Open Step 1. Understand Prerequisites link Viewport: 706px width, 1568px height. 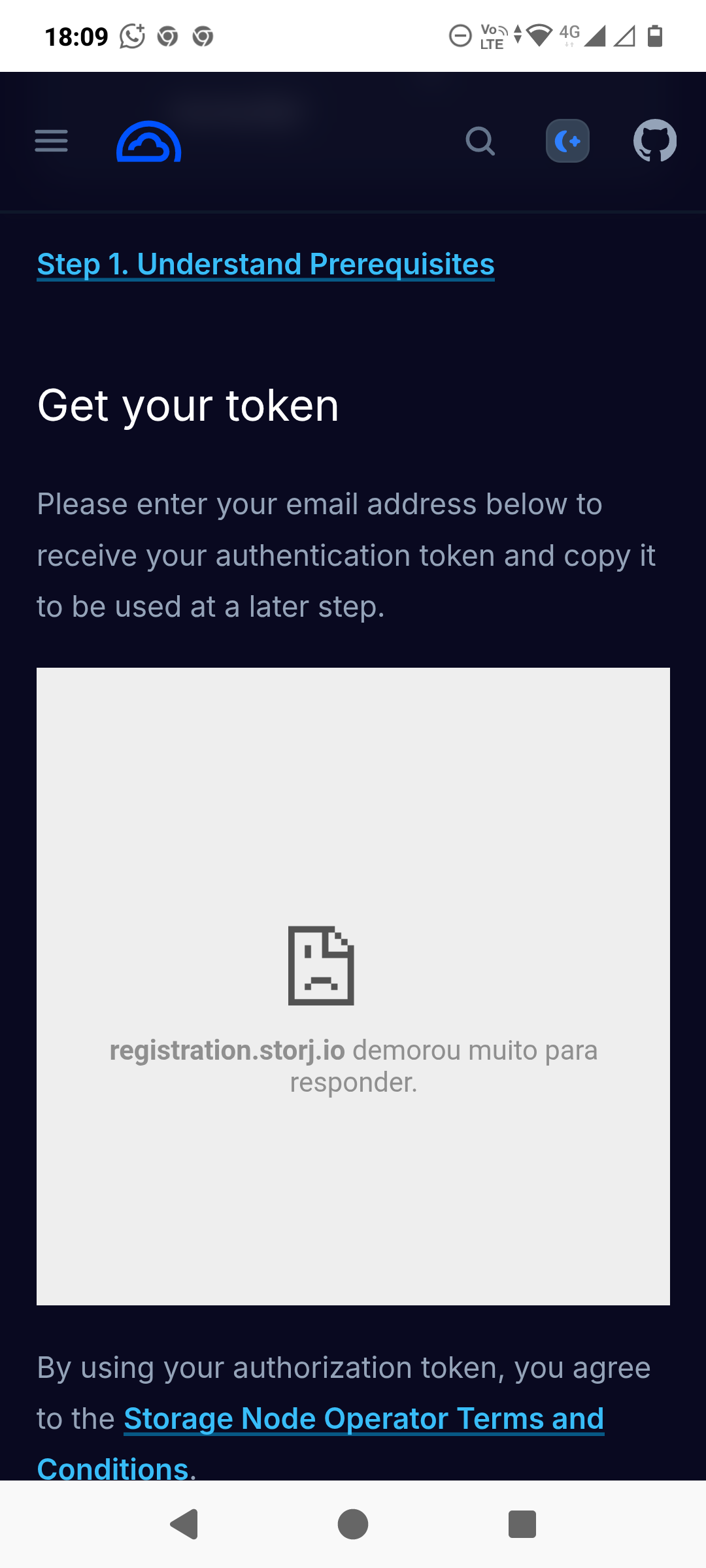point(265,265)
